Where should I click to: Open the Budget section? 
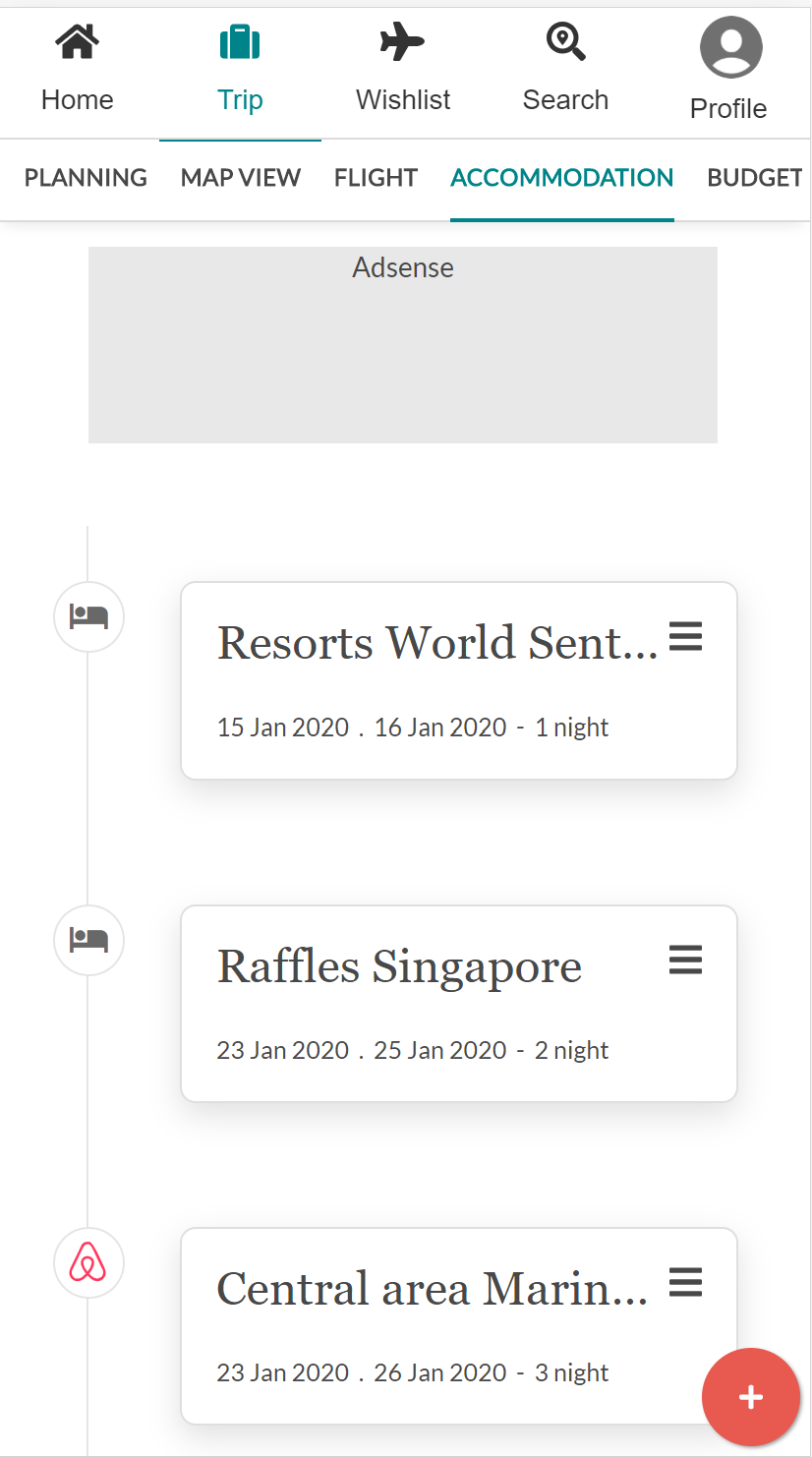[754, 178]
